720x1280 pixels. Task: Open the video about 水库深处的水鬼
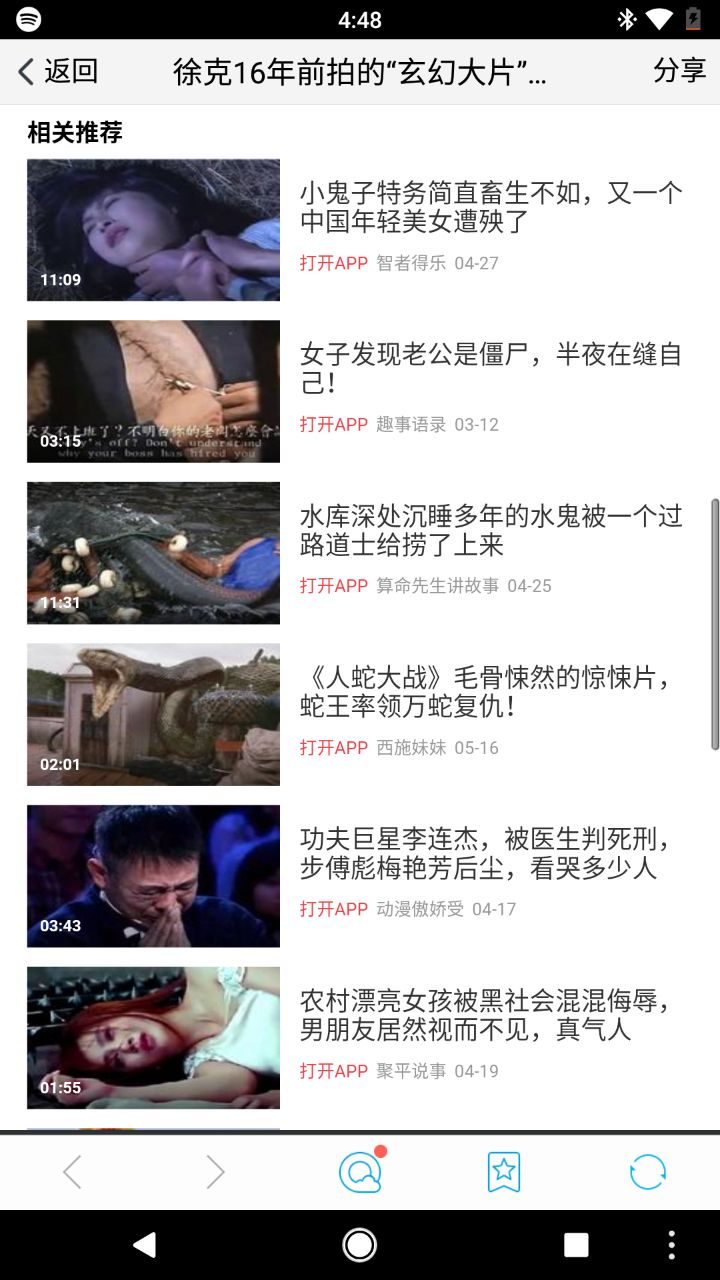[x=490, y=530]
